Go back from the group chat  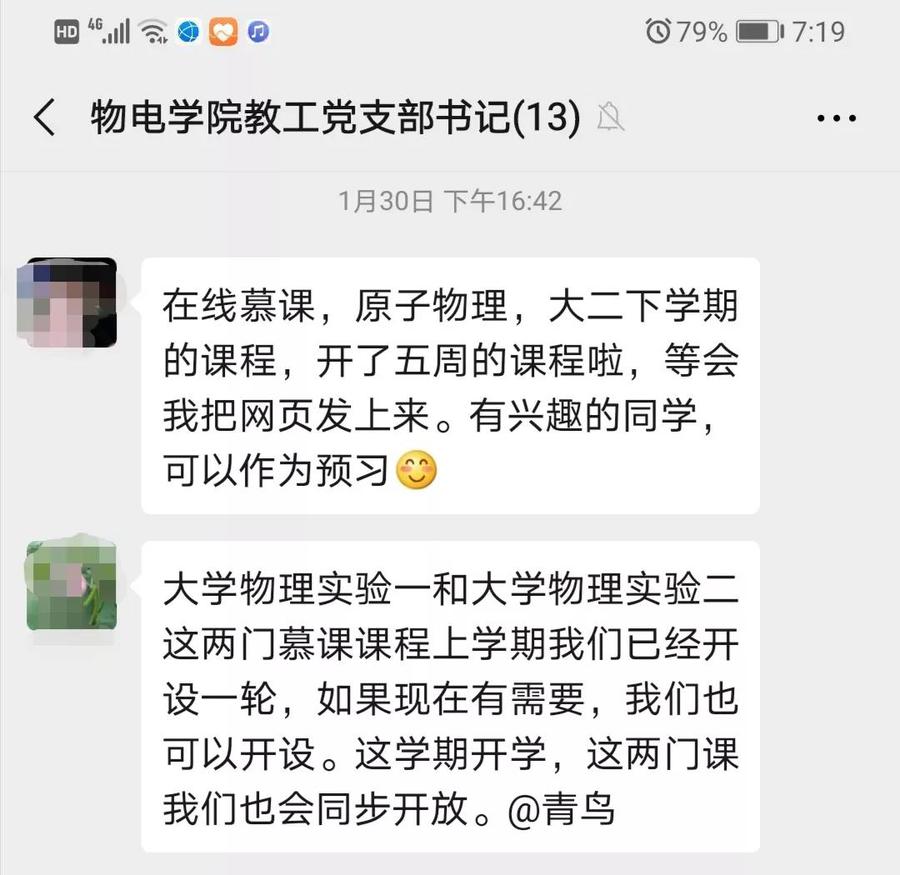[45, 118]
